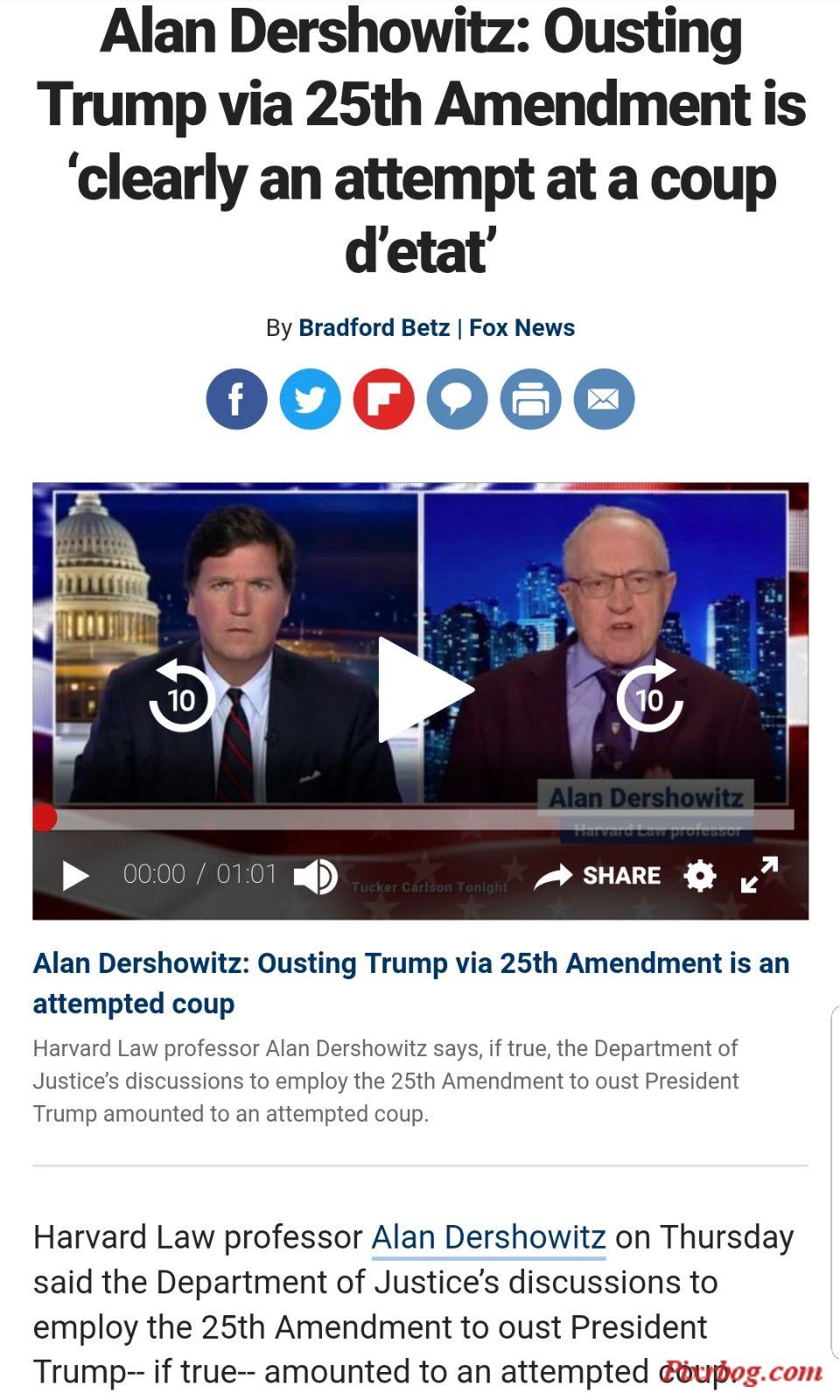
Task: Open the Alan Dershowitz link in the article
Action: [488, 1237]
